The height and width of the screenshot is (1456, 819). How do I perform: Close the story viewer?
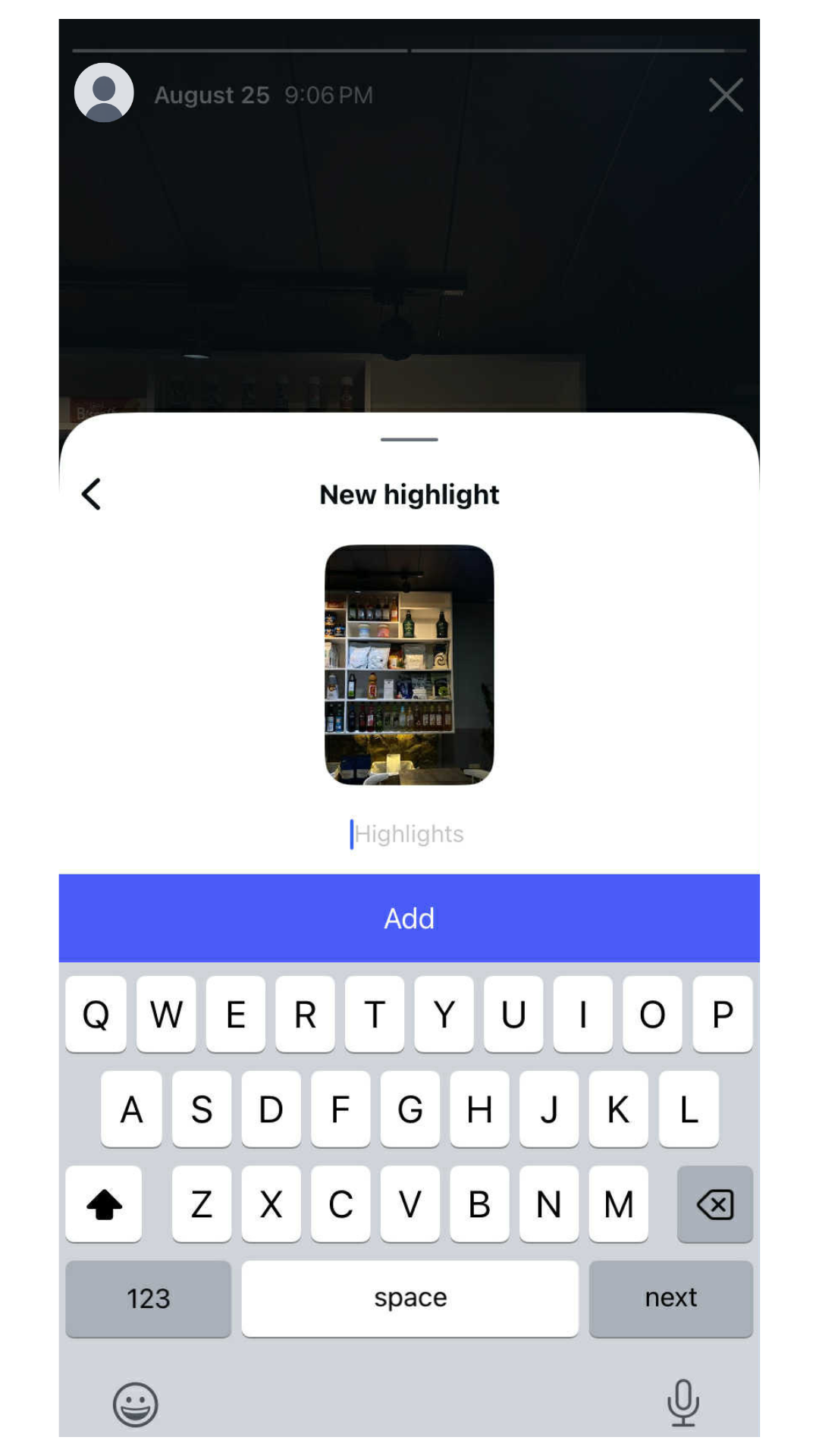(725, 96)
